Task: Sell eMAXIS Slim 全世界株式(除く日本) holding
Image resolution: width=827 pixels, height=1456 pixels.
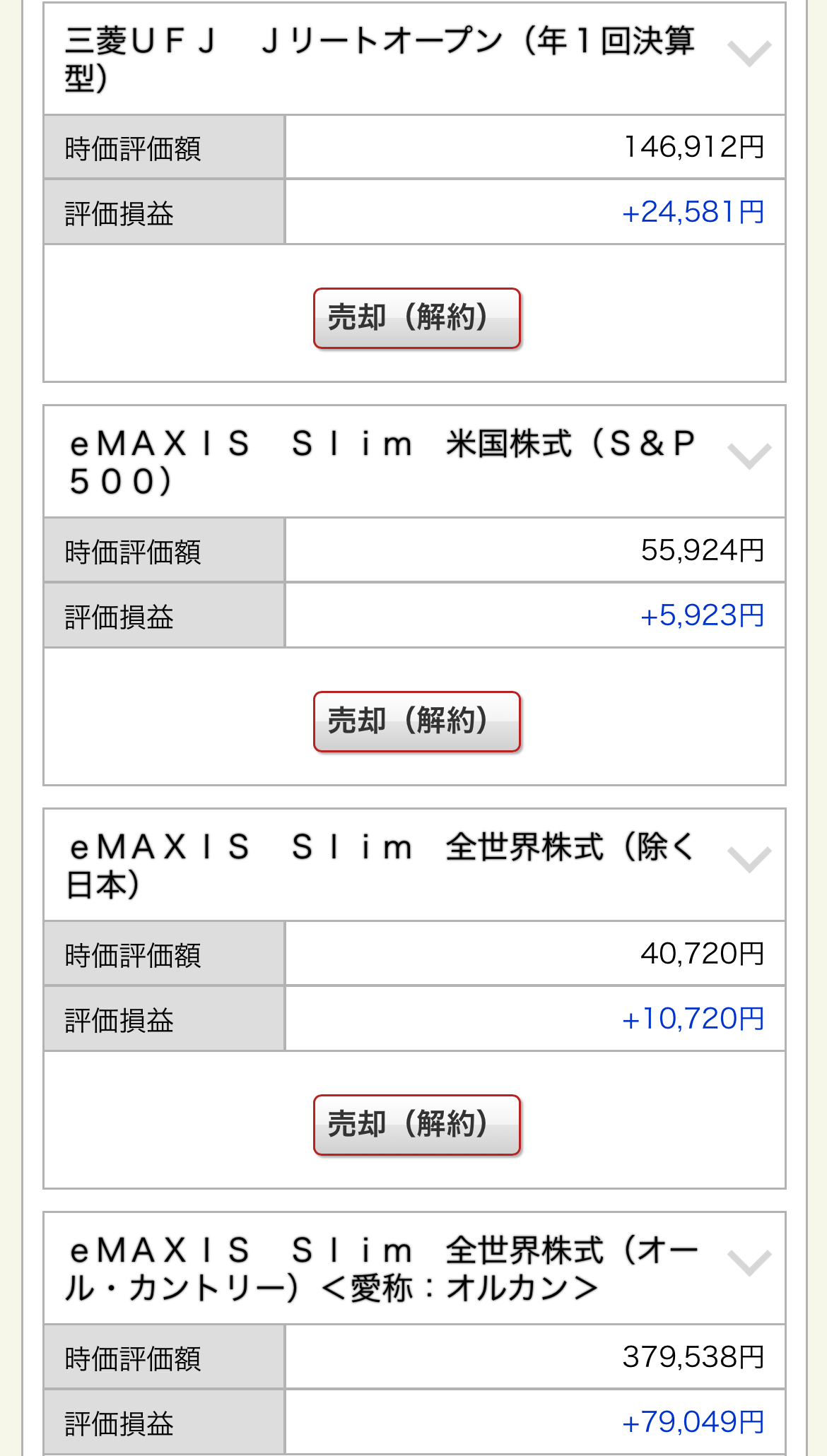Action: 416,1125
